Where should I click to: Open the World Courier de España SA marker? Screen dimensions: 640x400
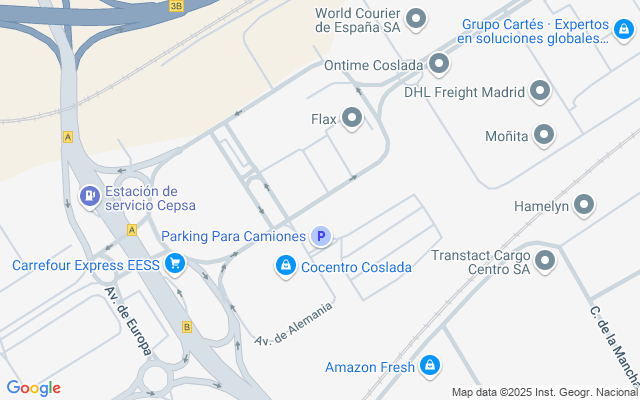click(x=417, y=19)
